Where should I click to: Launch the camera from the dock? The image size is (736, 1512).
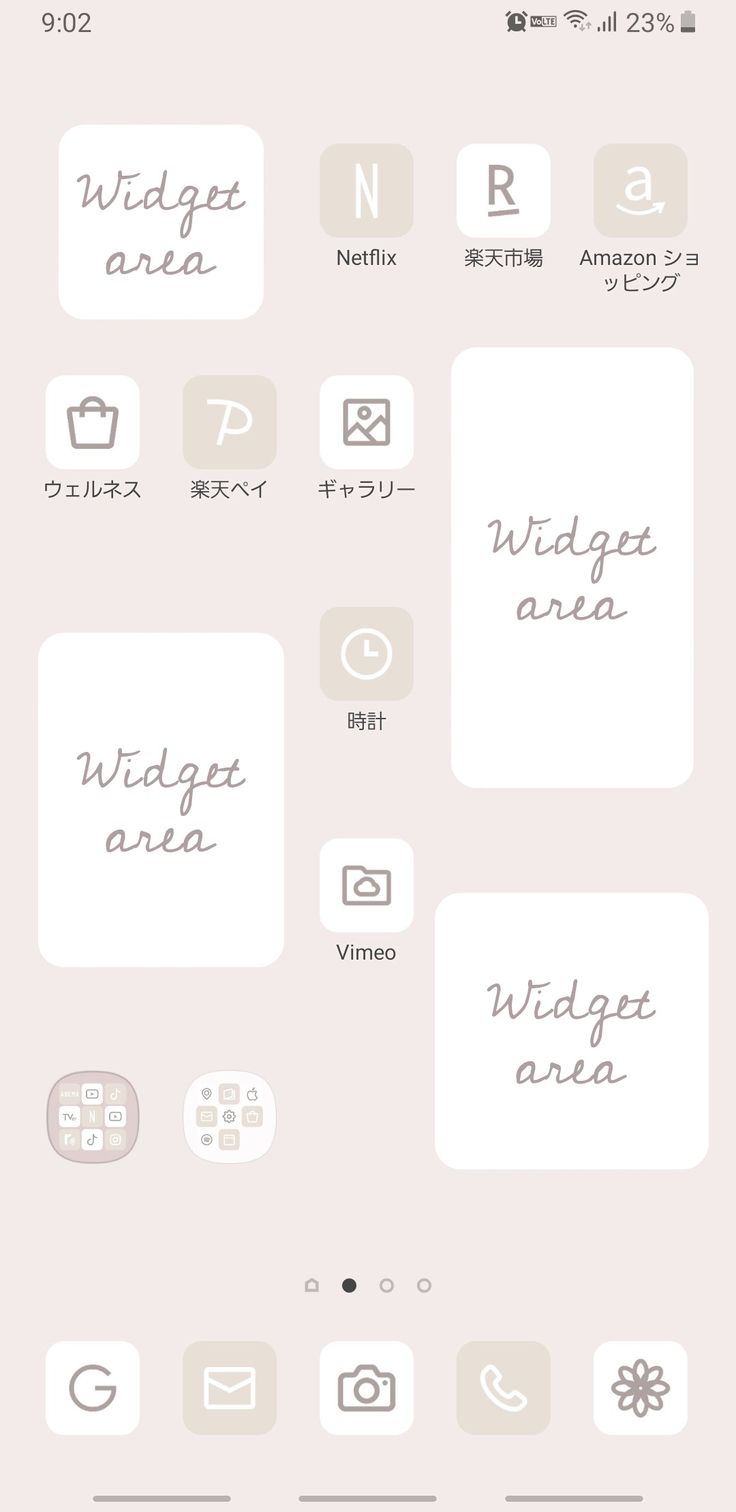point(366,1388)
